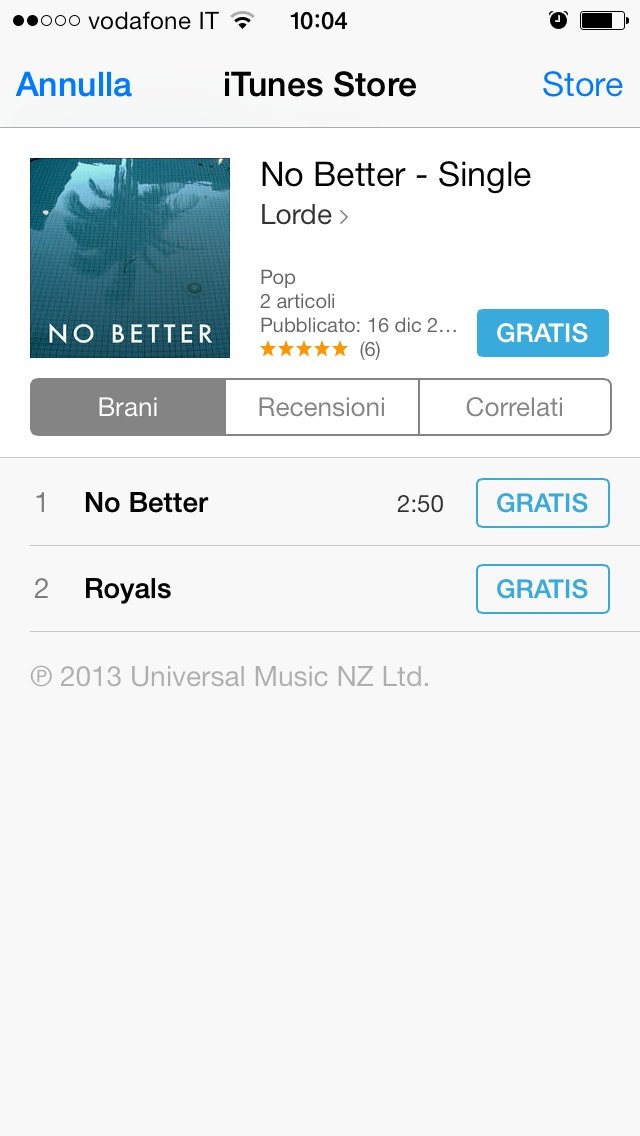
Task: Download No Better with its GRATIS button
Action: coord(542,503)
